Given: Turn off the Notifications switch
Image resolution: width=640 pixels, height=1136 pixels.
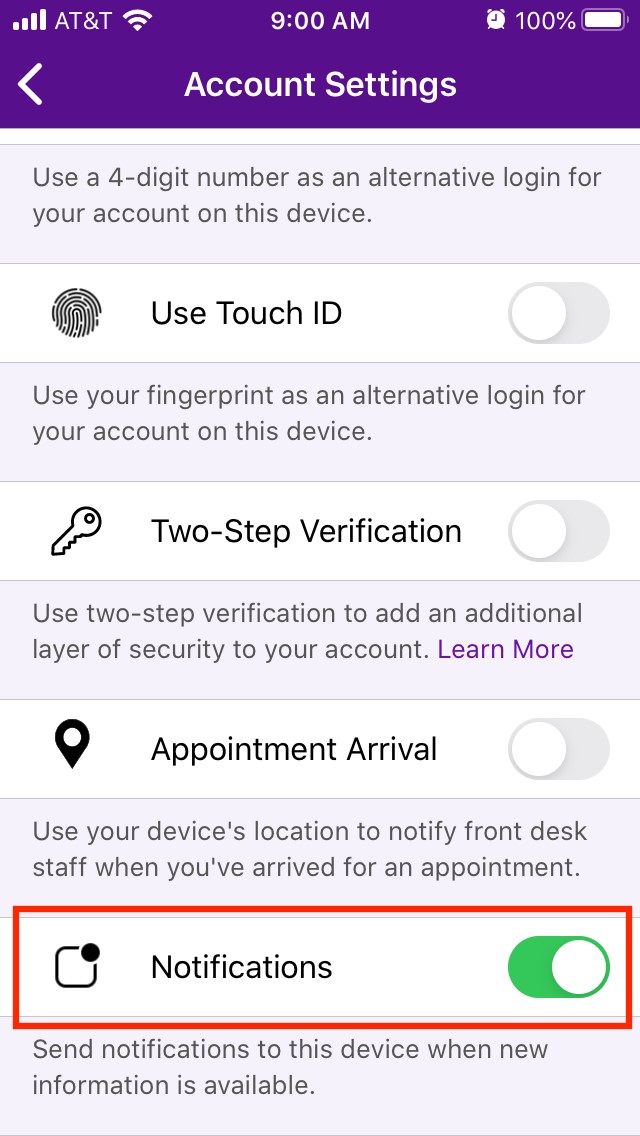Looking at the screenshot, I should pos(558,967).
